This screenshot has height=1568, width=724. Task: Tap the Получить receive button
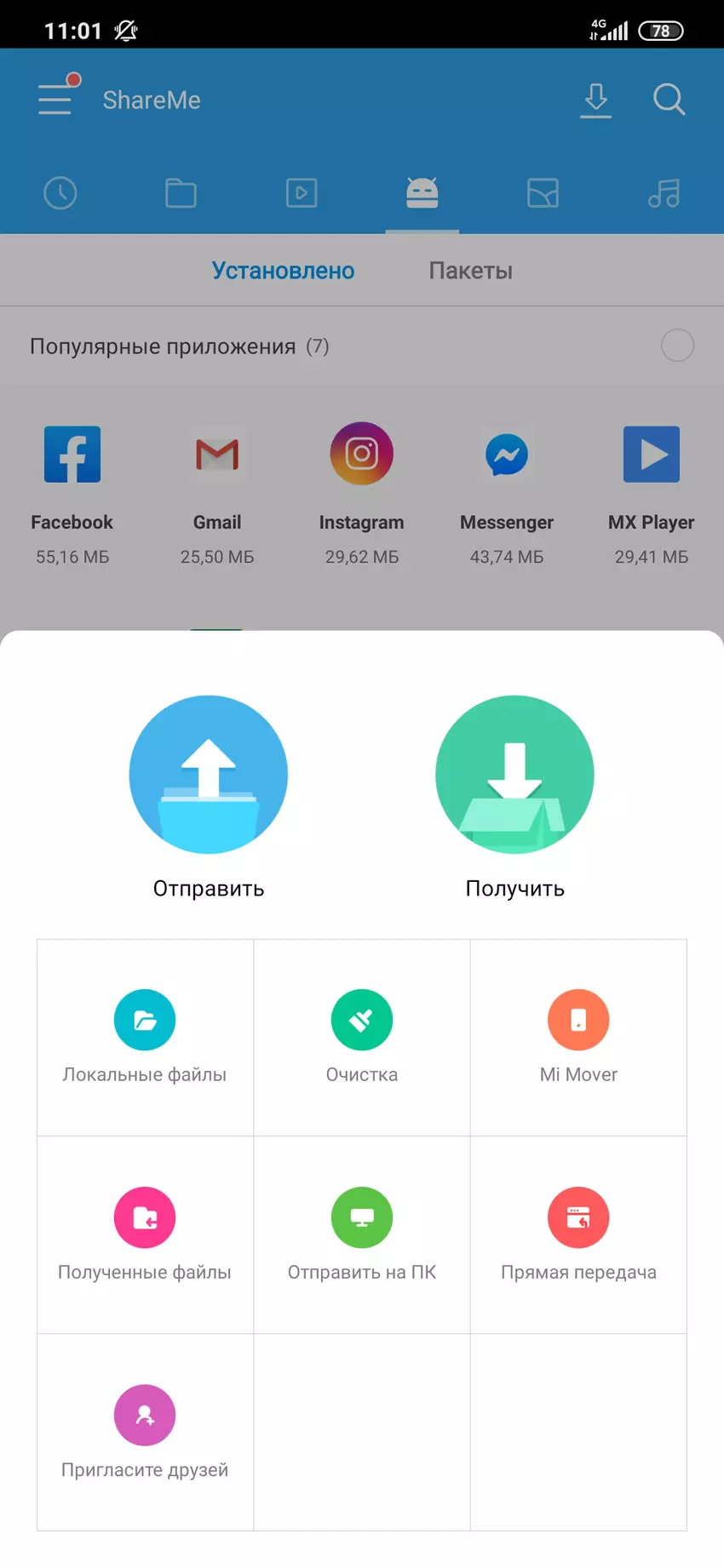coord(514,775)
